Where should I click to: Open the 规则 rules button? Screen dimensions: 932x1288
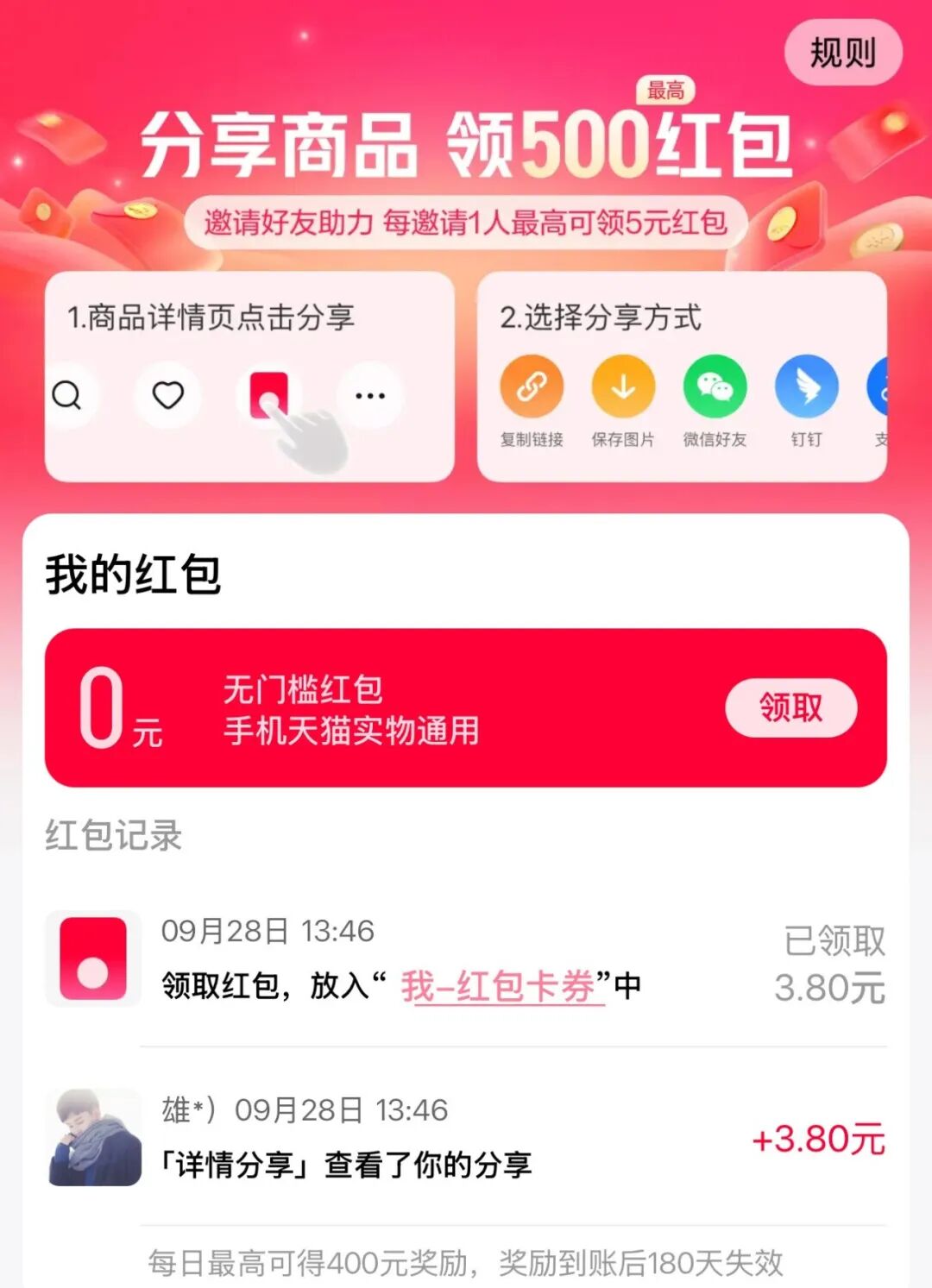(842, 53)
